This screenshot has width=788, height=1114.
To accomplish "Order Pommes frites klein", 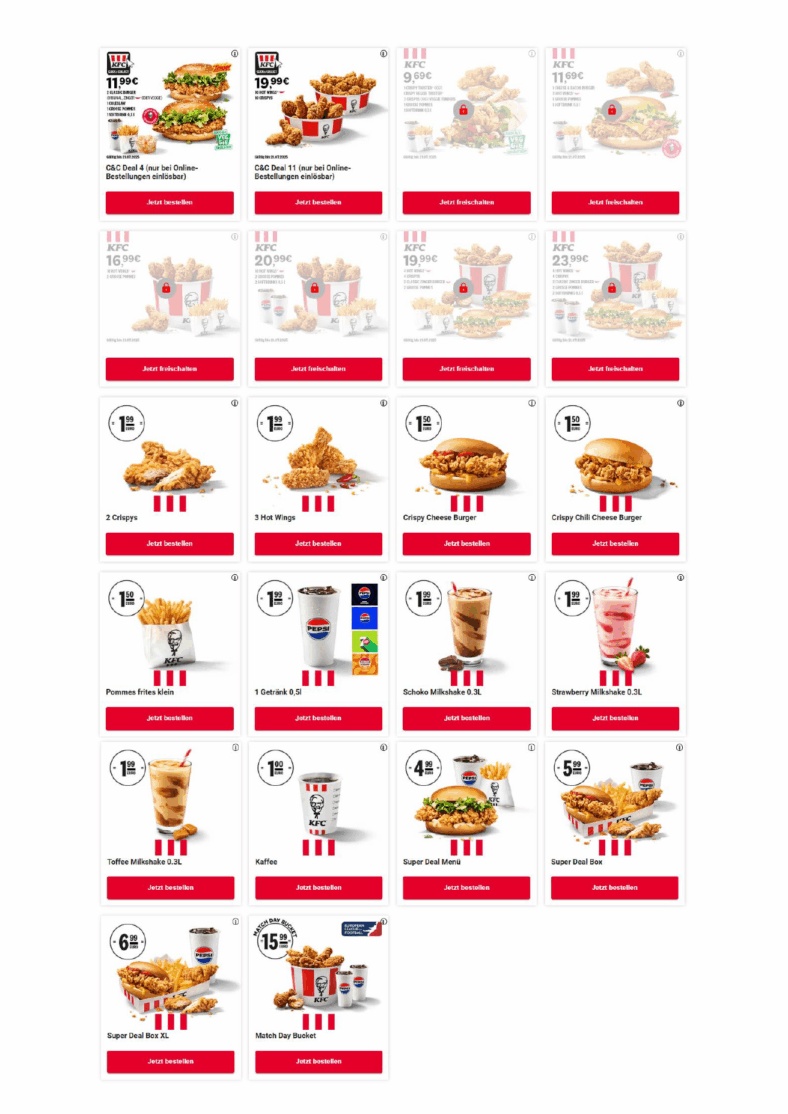I will pyautogui.click(x=169, y=718).
